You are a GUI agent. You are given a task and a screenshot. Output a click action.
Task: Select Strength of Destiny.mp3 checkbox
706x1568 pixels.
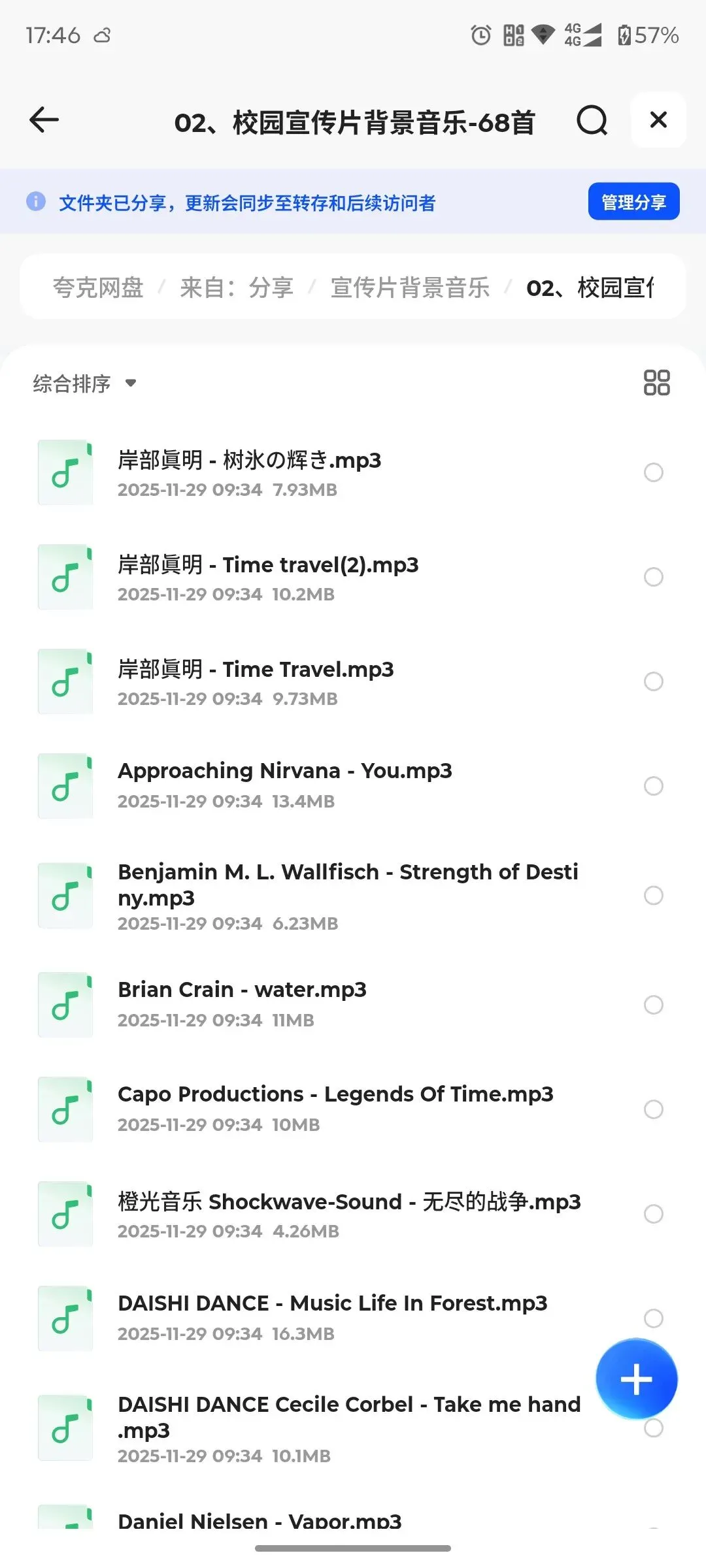click(653, 895)
